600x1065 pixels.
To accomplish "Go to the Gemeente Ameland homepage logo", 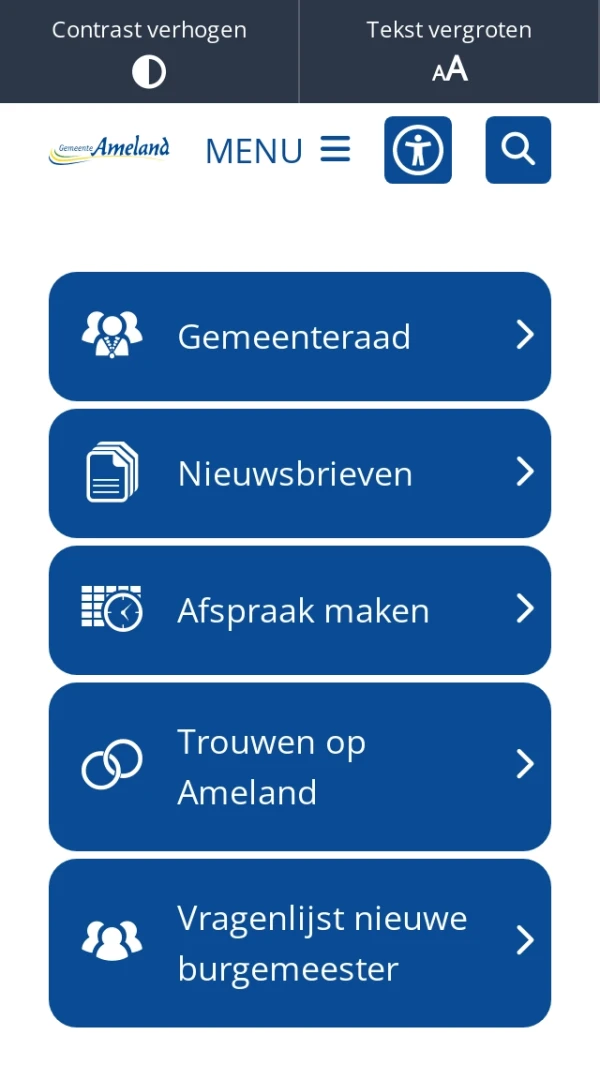I will pos(109,150).
